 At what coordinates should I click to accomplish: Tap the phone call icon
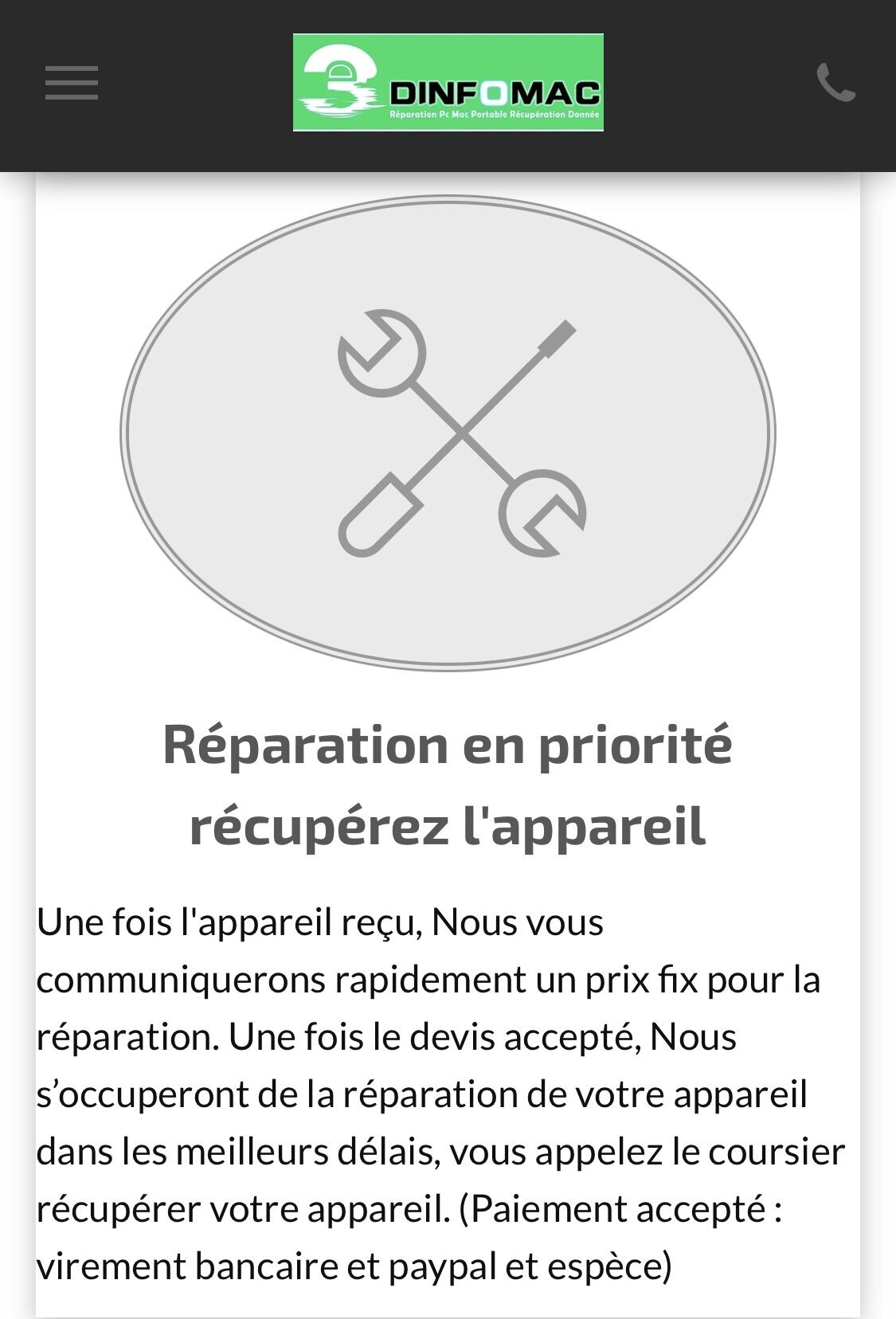point(835,83)
